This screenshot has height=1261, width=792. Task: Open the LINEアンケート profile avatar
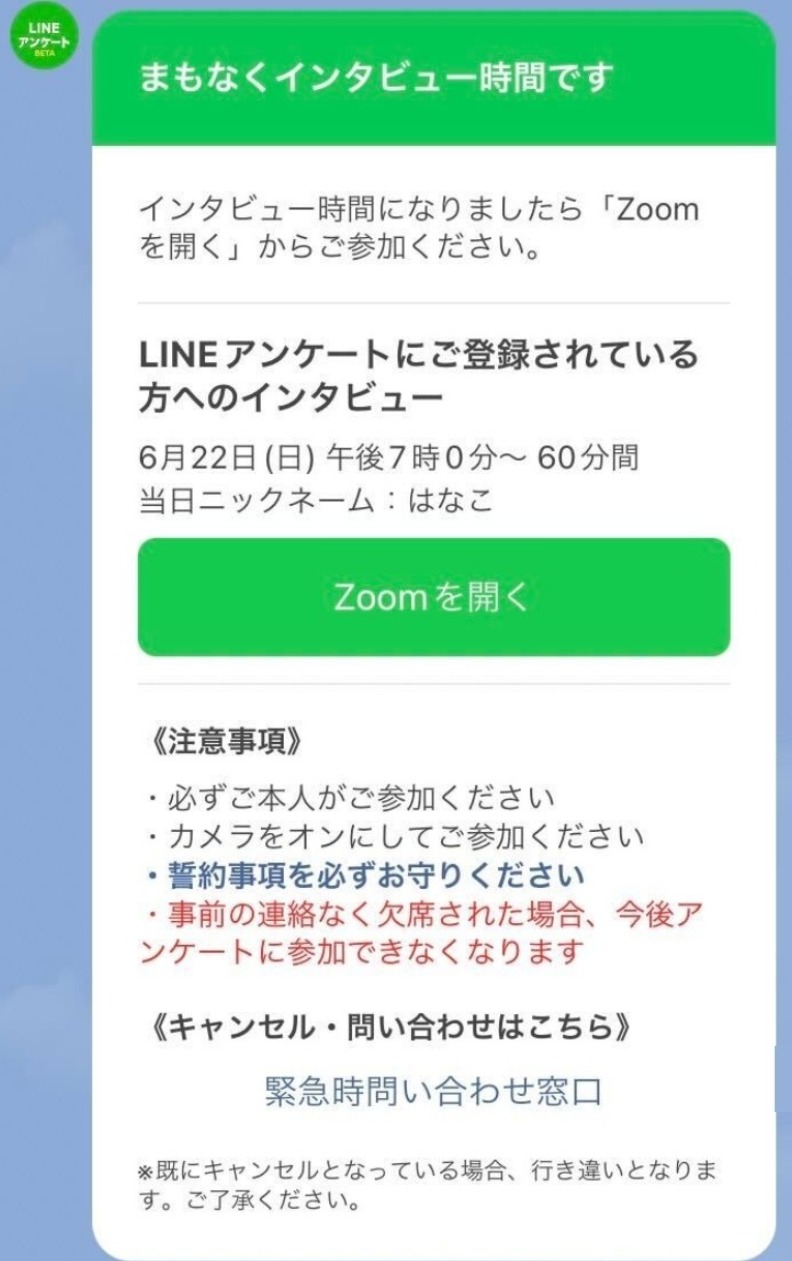pyautogui.click(x=43, y=36)
